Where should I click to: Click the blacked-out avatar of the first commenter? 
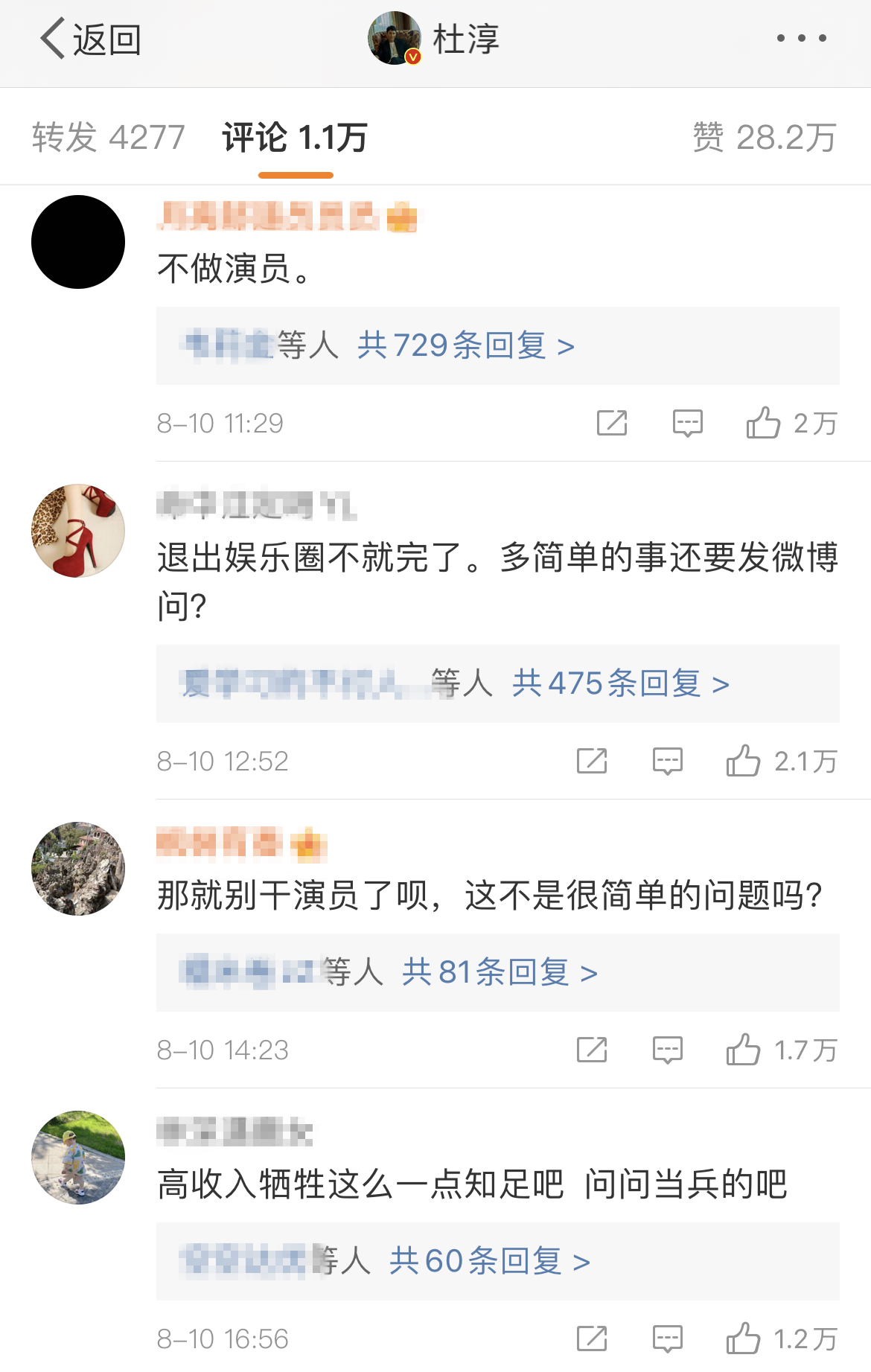pos(77,242)
